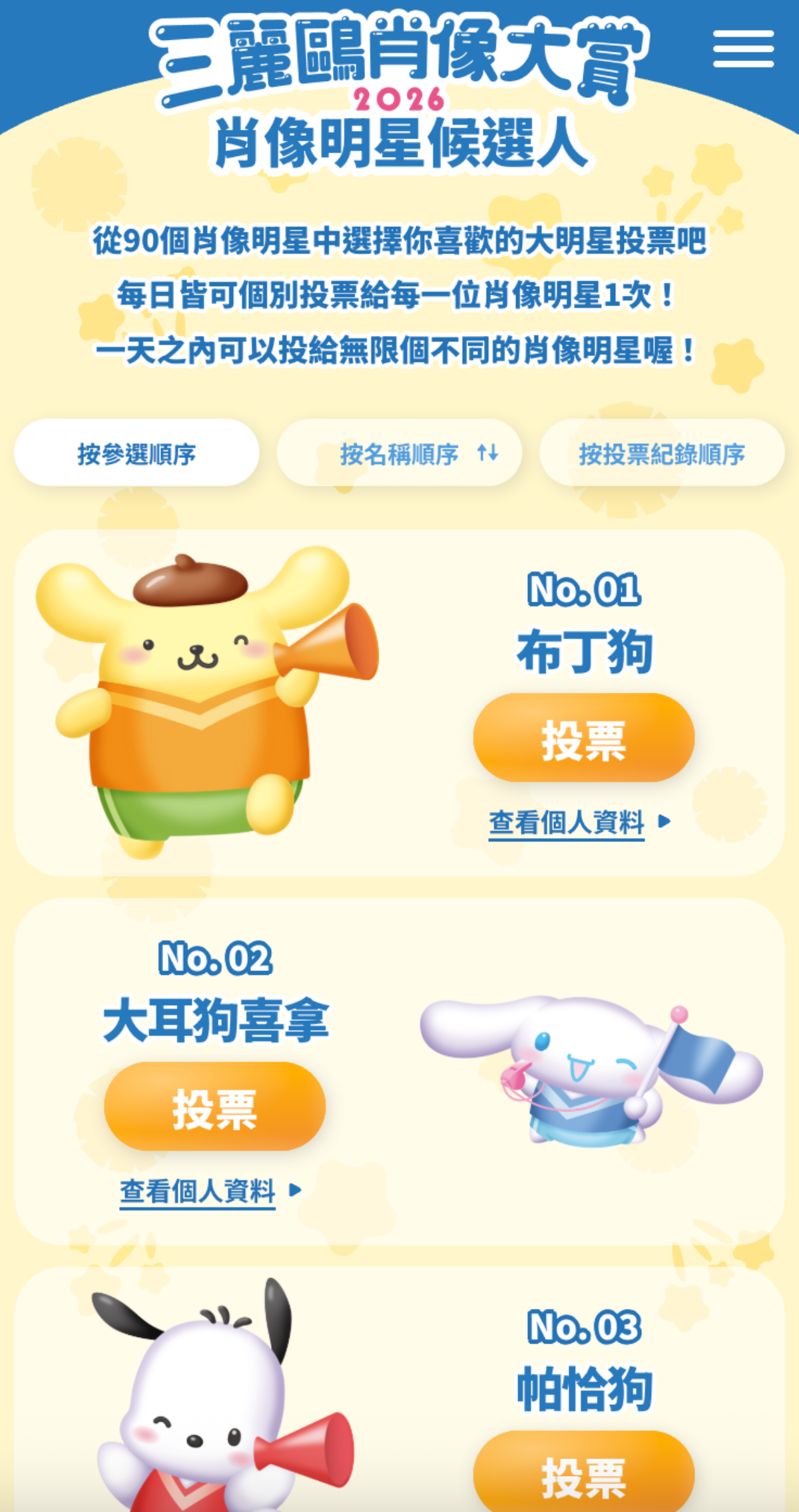Enable 按投票紀錄順序 sorting

664,453
